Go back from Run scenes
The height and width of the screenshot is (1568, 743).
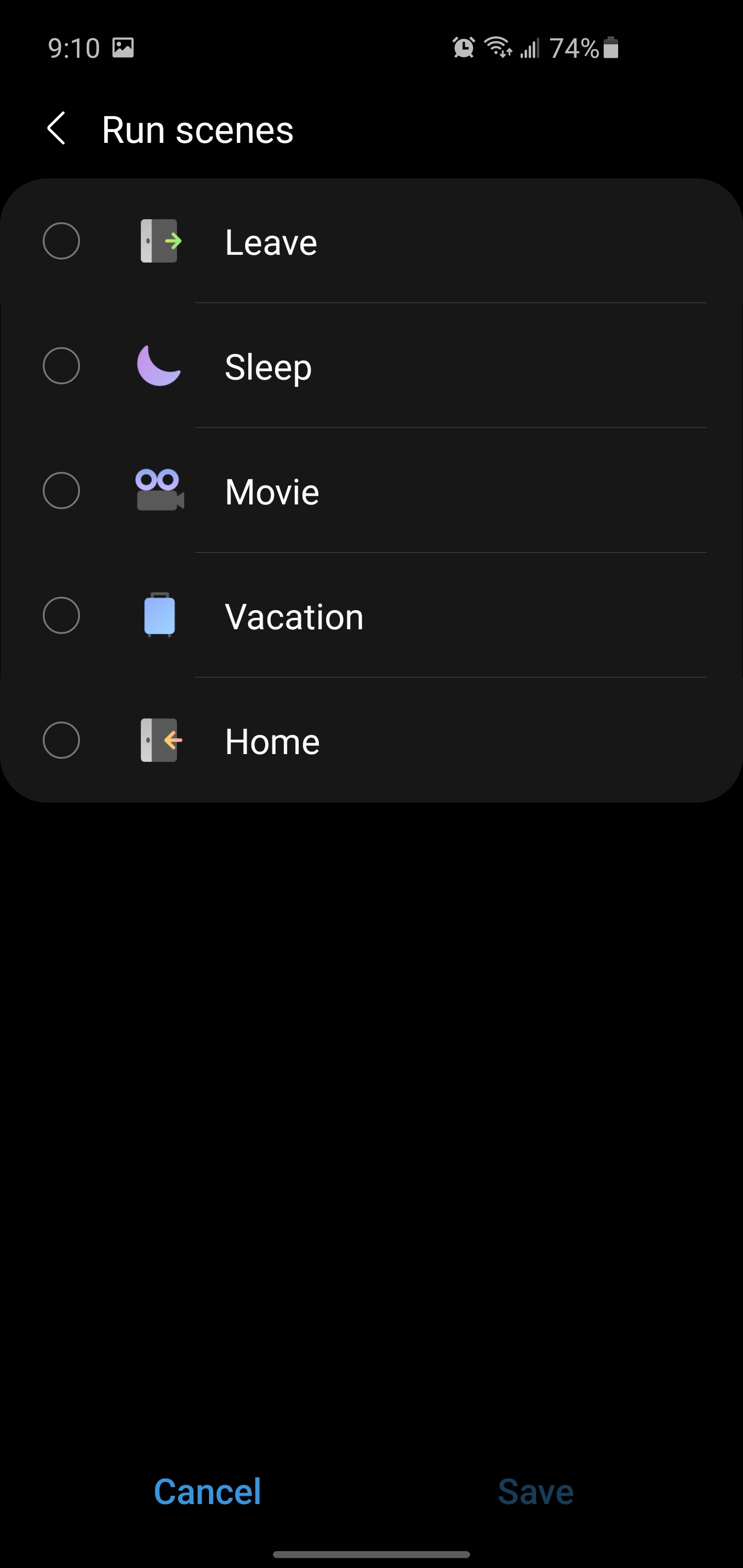pyautogui.click(x=57, y=129)
